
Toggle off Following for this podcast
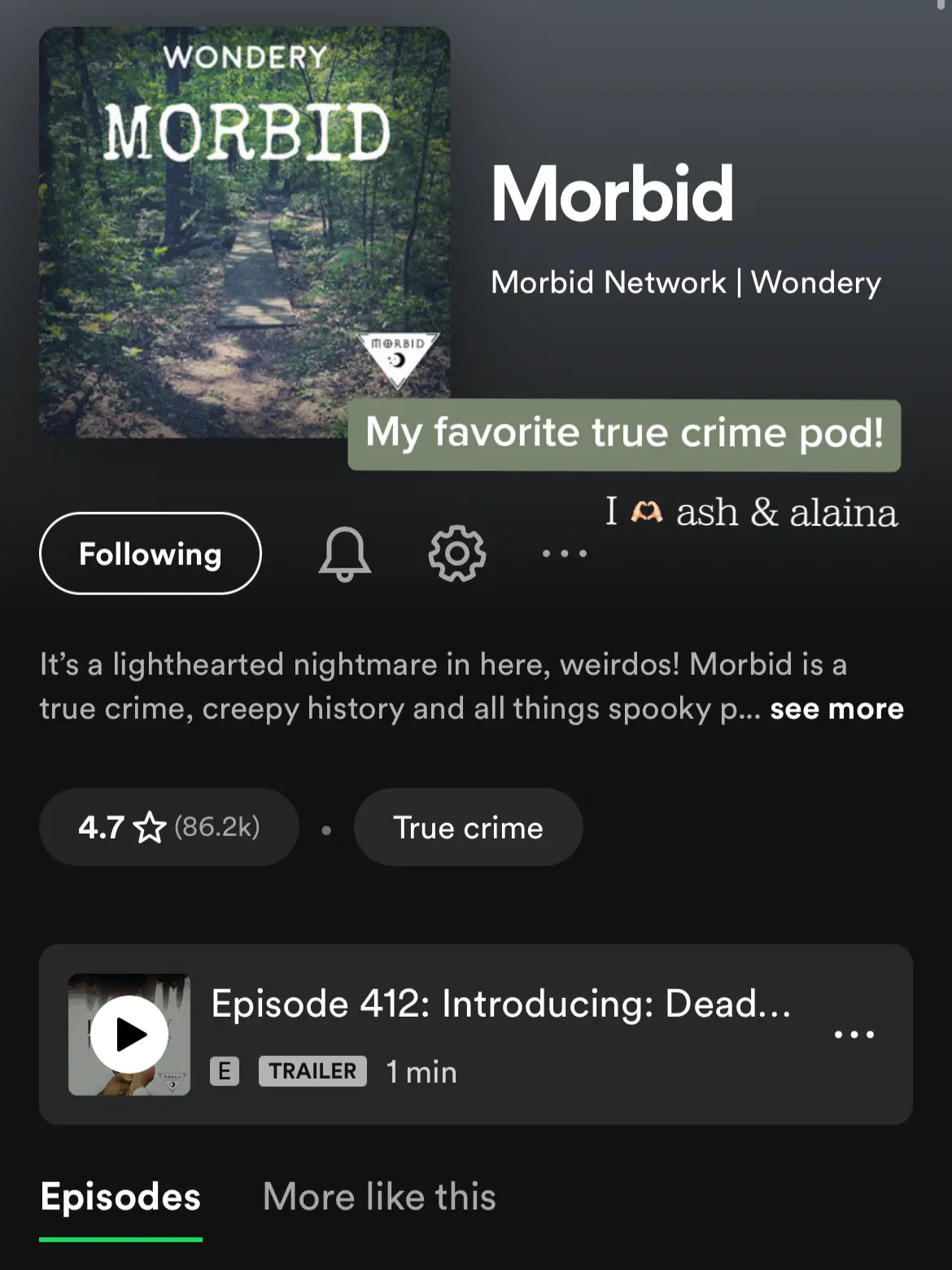[x=150, y=554]
